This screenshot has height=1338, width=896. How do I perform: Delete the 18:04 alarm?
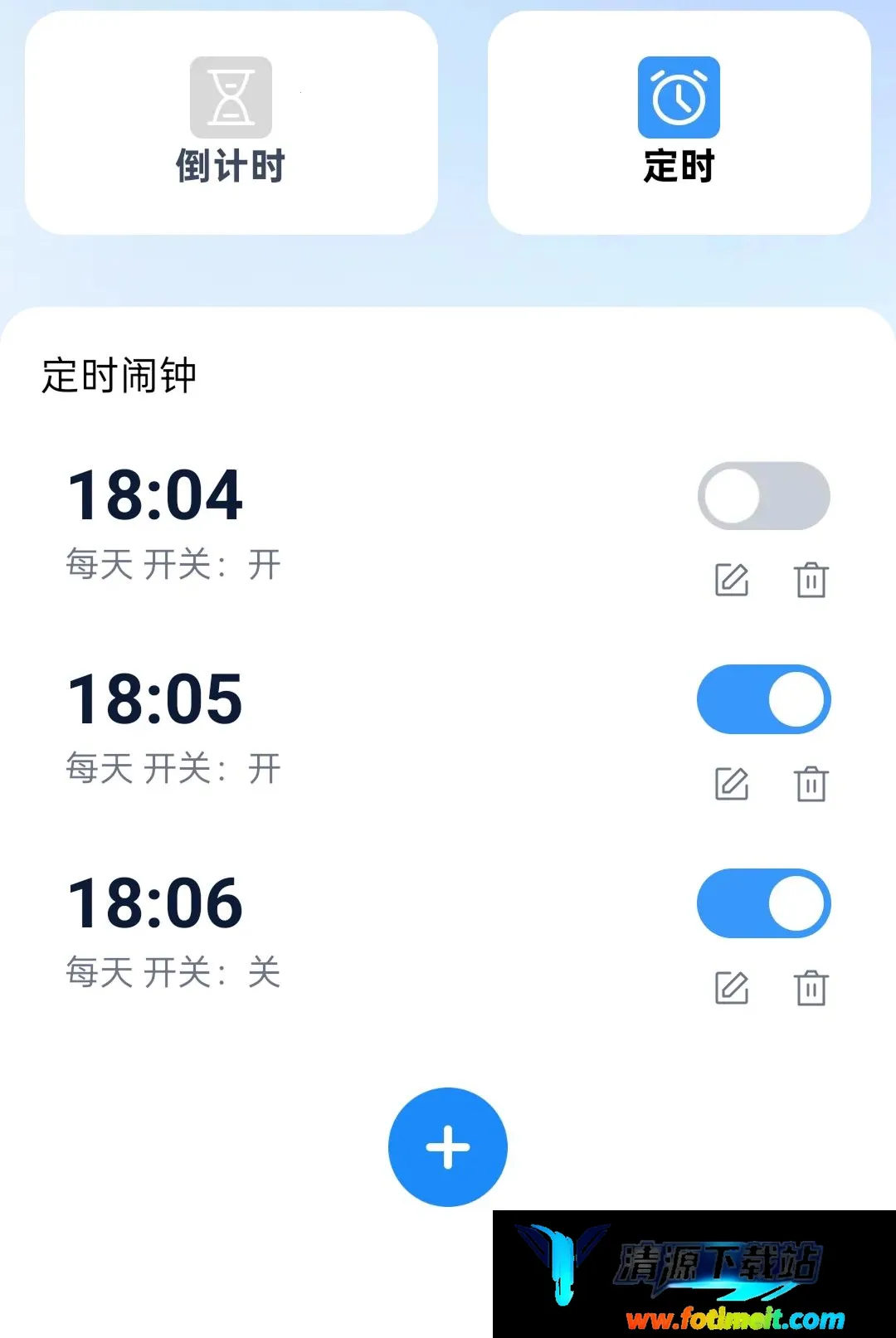[811, 580]
